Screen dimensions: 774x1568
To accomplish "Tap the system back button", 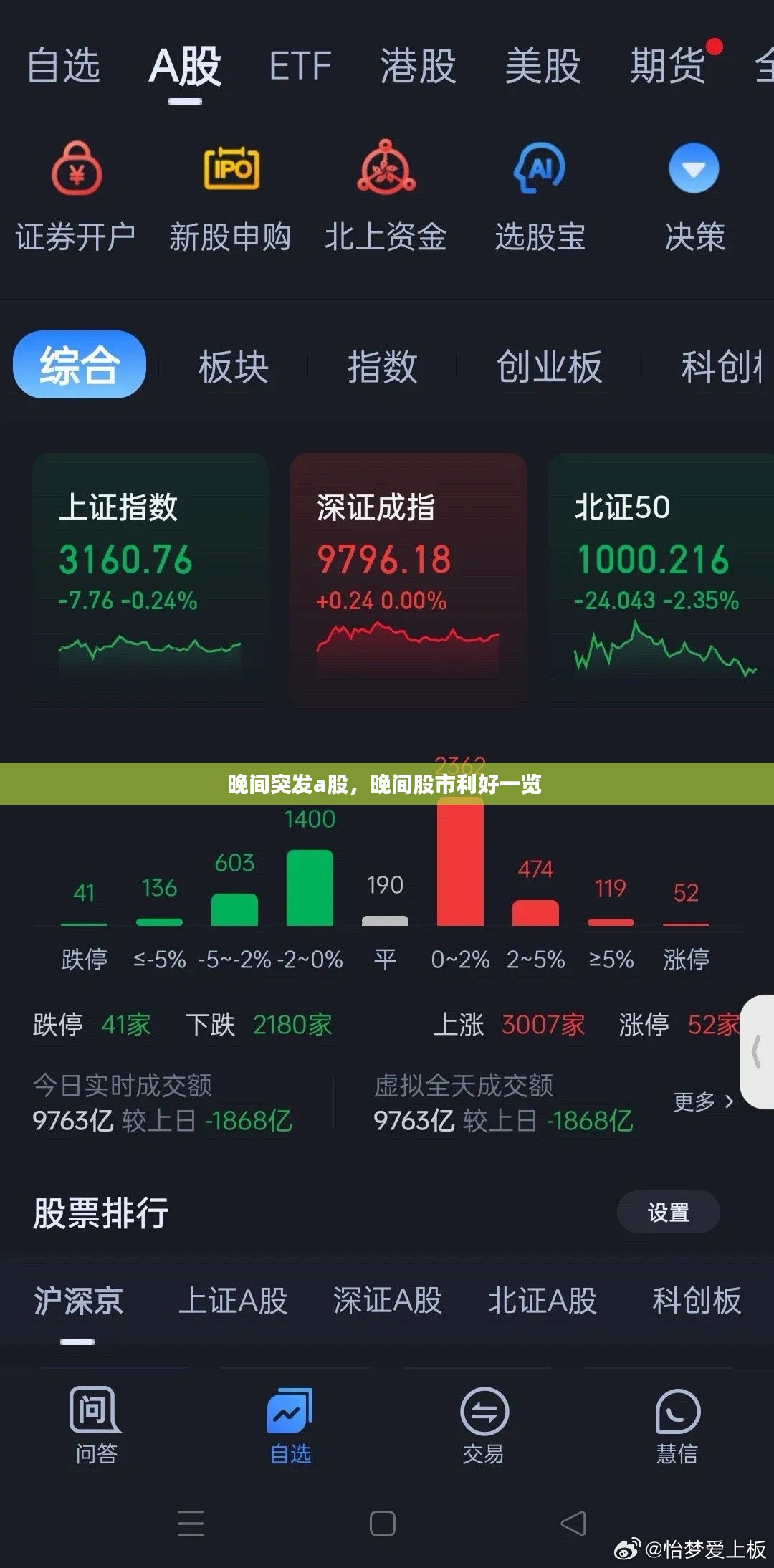I will pos(573,1523).
